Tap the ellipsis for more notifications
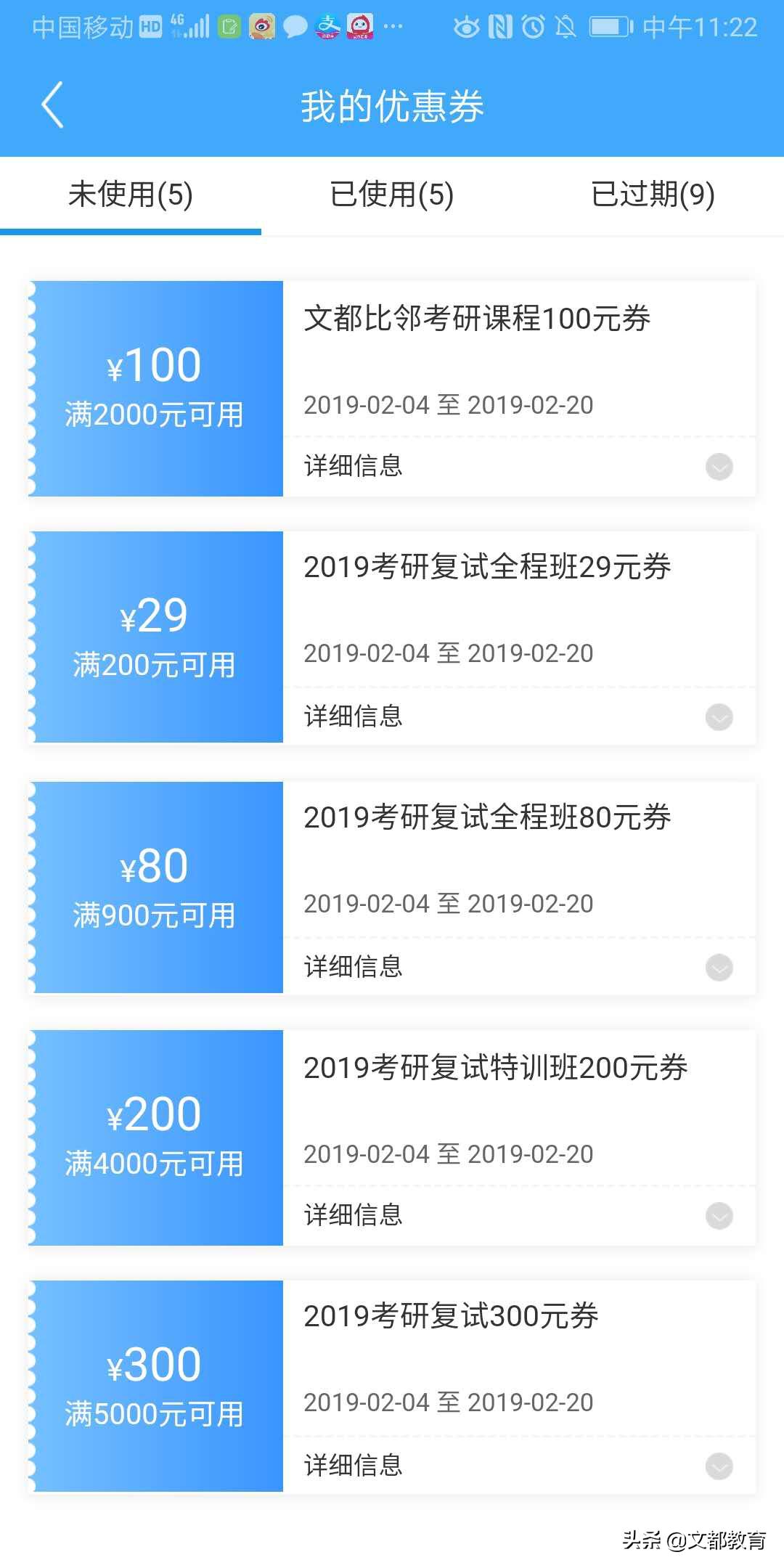The image size is (784, 1568). click(392, 29)
